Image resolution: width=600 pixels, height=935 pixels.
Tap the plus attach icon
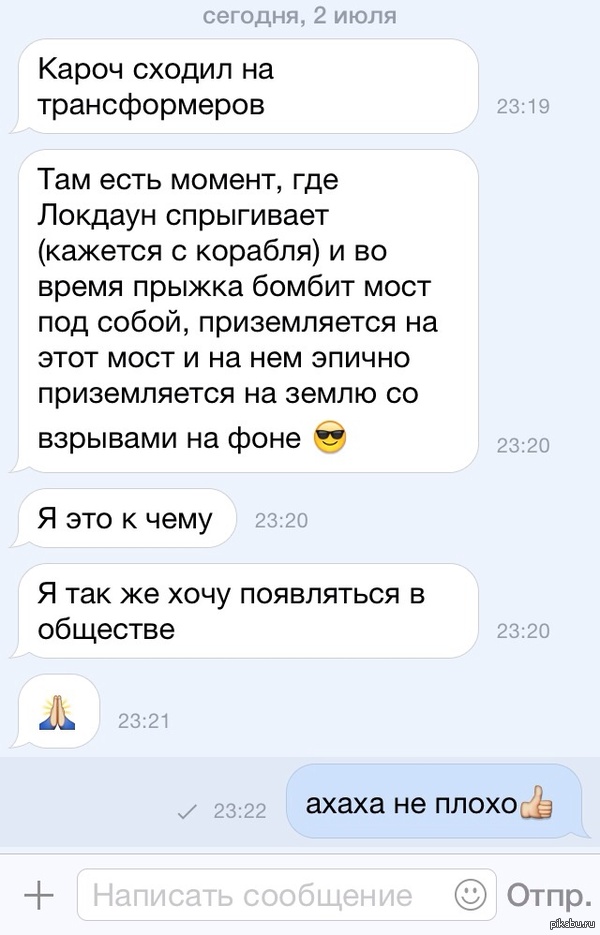click(x=37, y=895)
